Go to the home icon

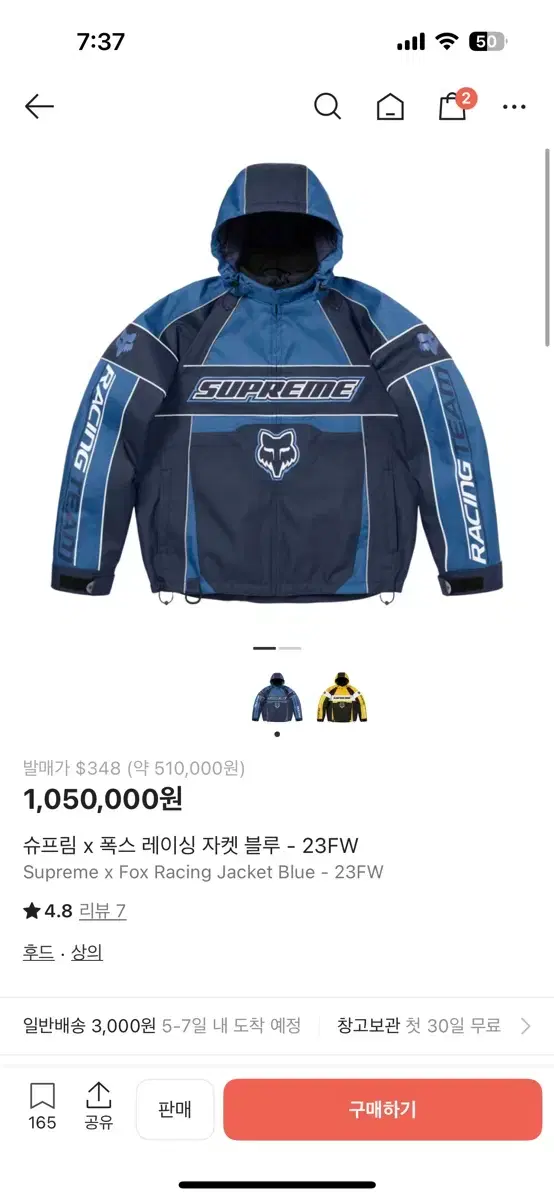pos(390,107)
